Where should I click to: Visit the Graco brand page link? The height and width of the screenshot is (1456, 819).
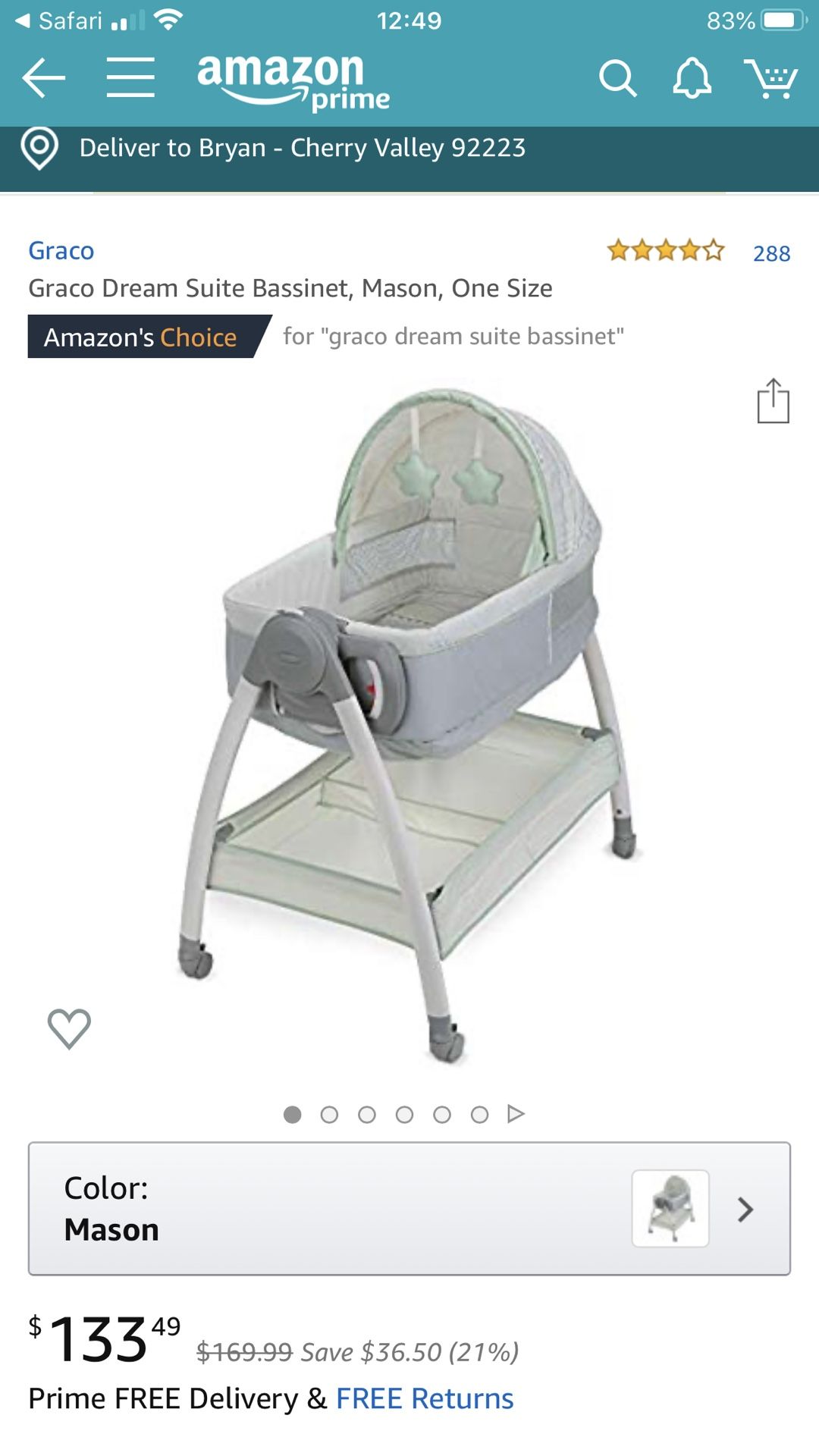[x=61, y=250]
